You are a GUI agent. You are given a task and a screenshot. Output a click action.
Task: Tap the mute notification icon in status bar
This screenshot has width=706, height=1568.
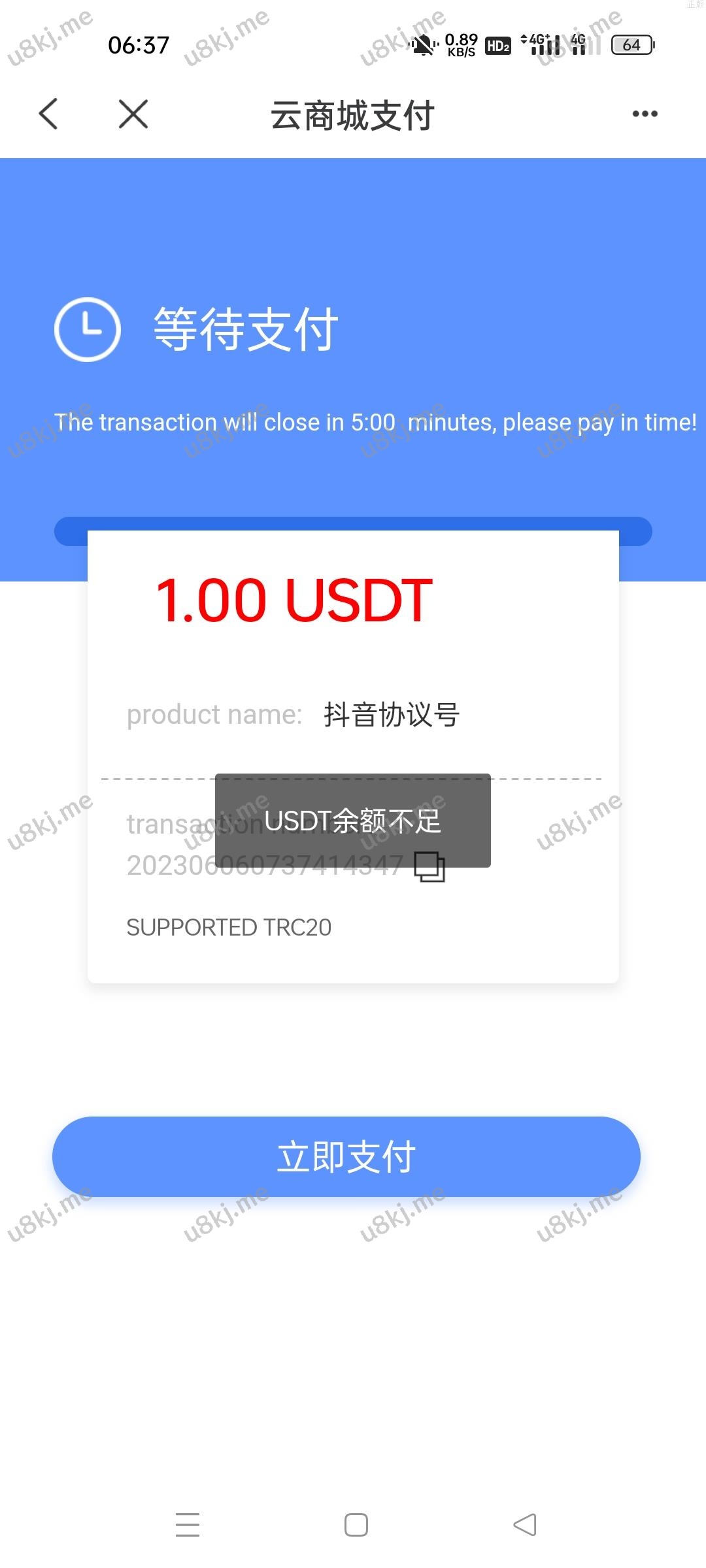tap(424, 44)
